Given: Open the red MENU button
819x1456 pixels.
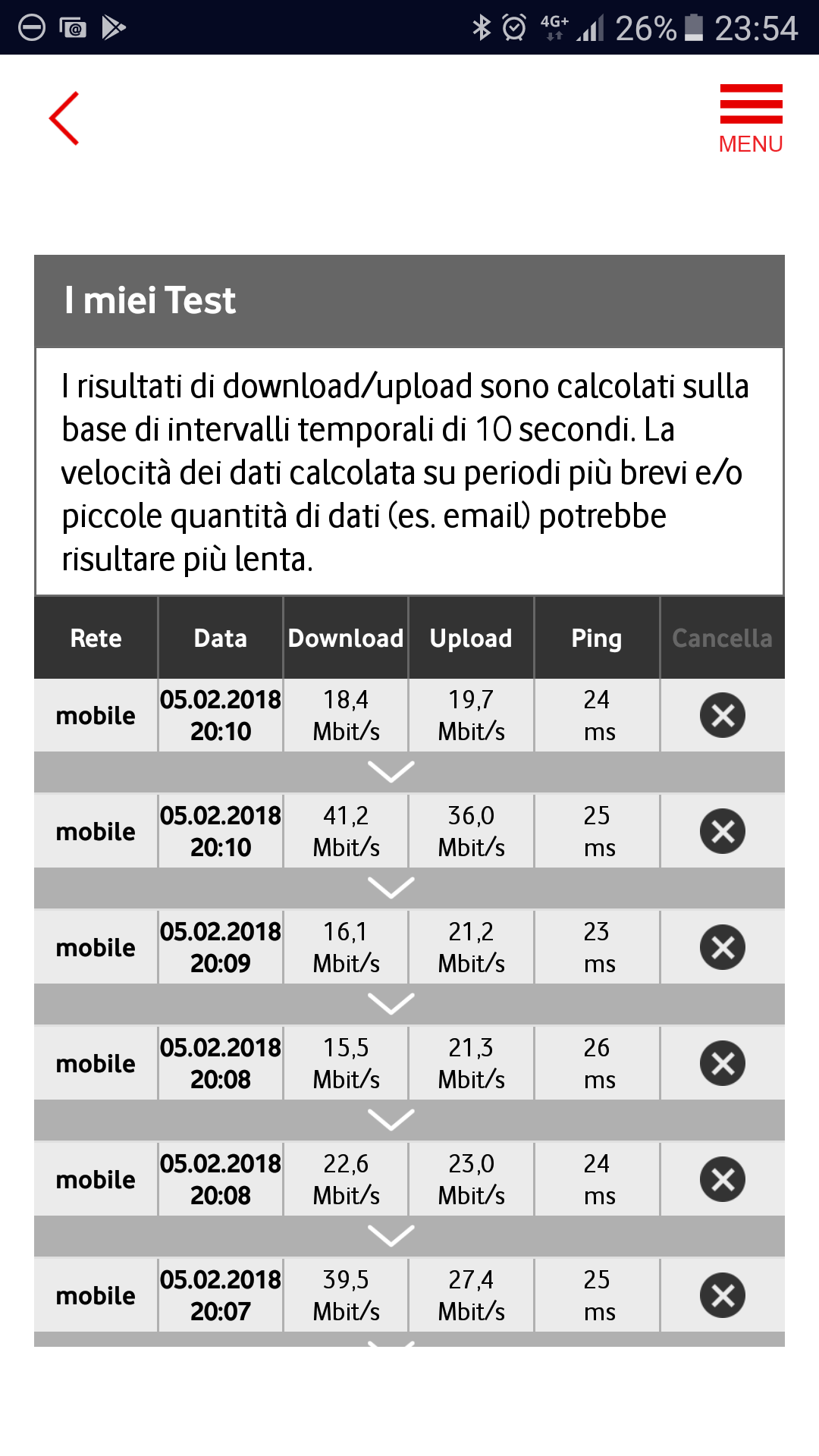Looking at the screenshot, I should click(751, 119).
